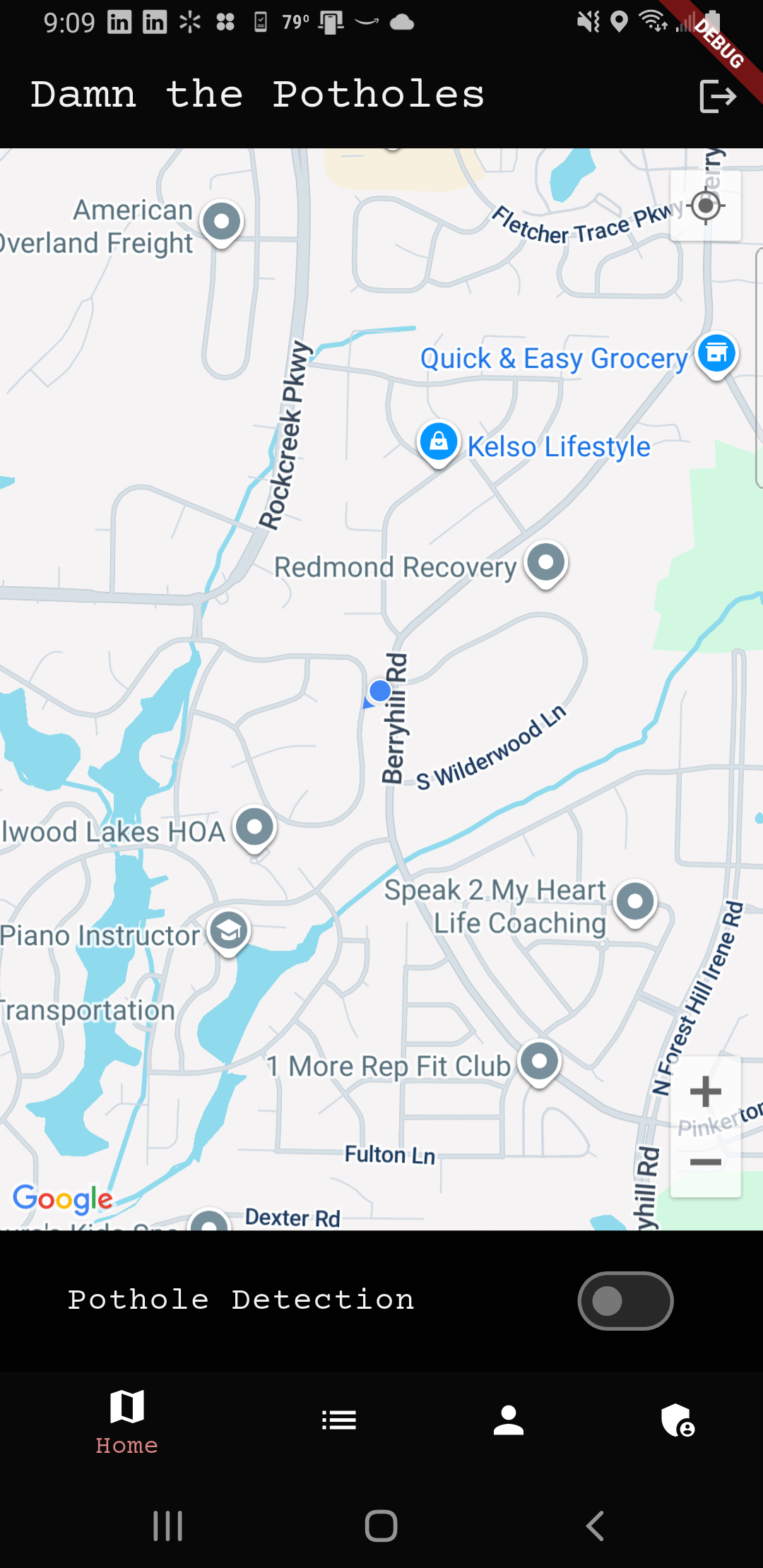
Task: Tap the logout icon in the app bar
Action: 717,96
